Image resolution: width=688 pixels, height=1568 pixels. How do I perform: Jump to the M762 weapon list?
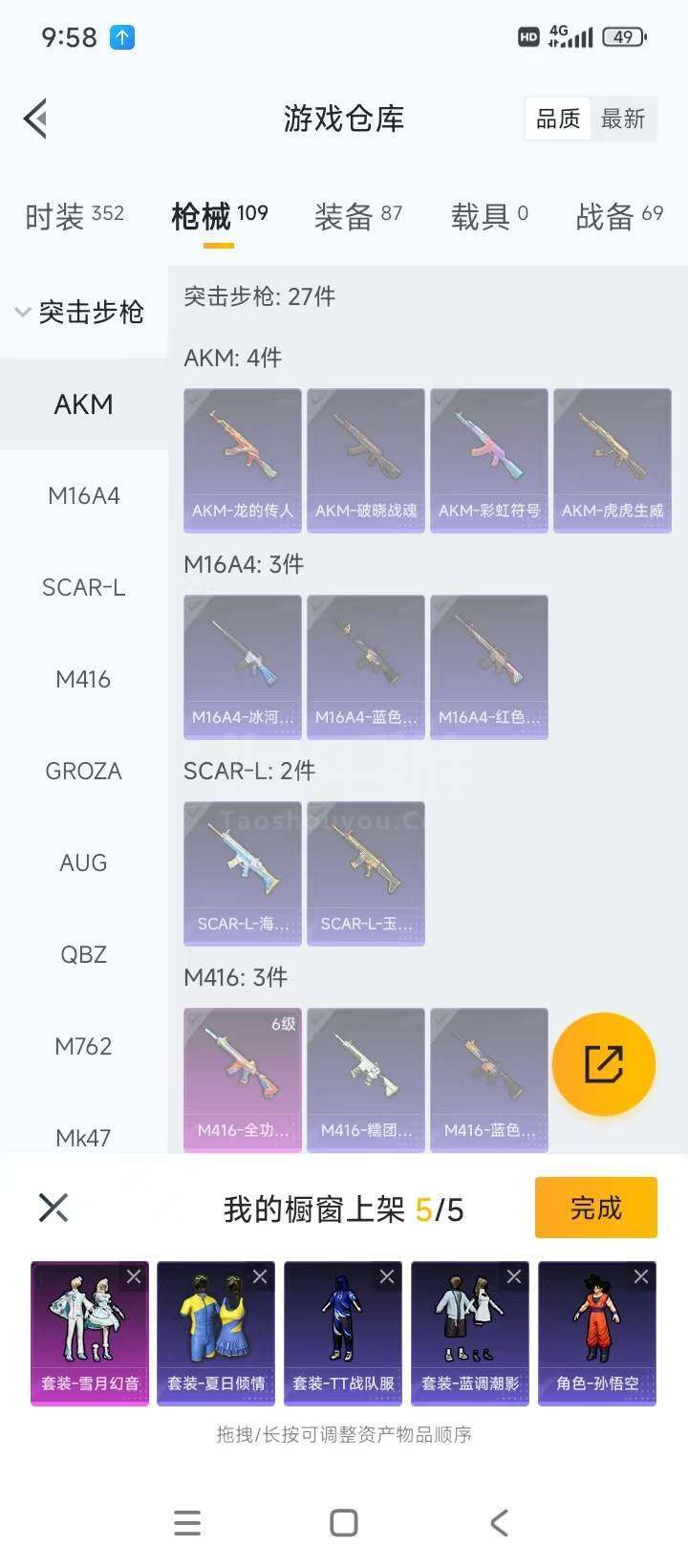coord(84,1046)
